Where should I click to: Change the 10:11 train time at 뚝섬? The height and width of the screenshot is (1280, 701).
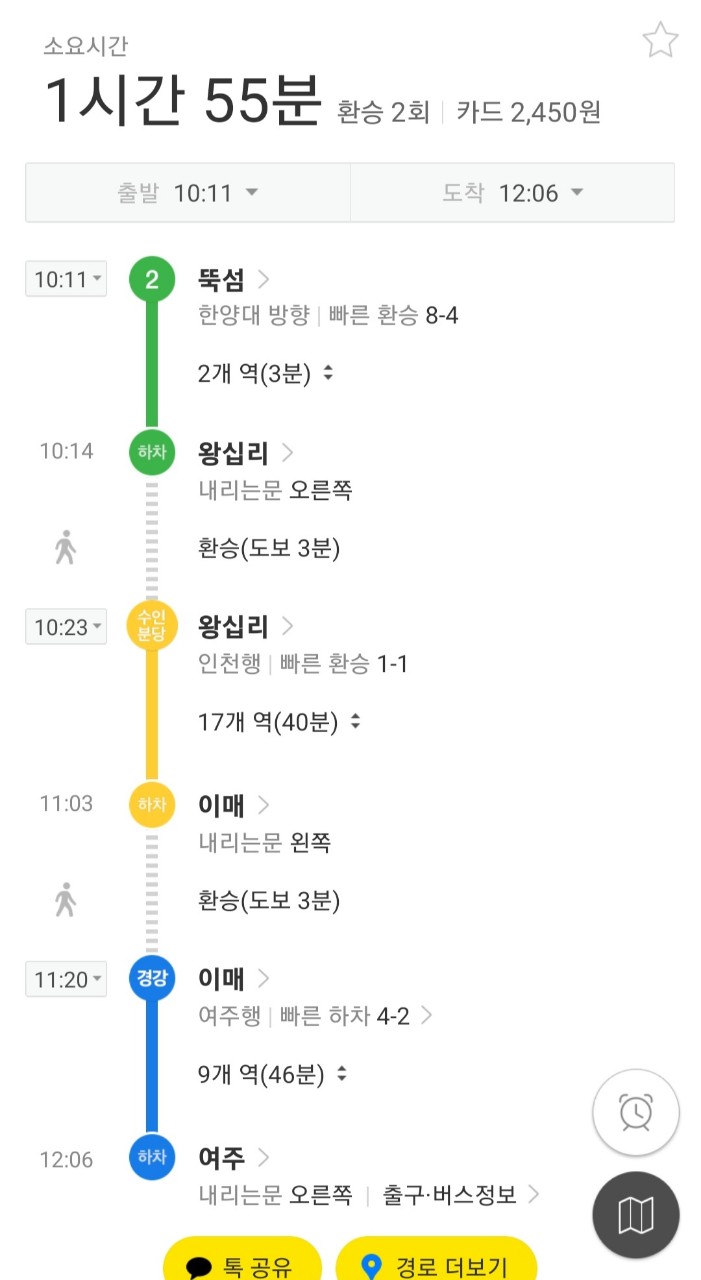pos(66,280)
